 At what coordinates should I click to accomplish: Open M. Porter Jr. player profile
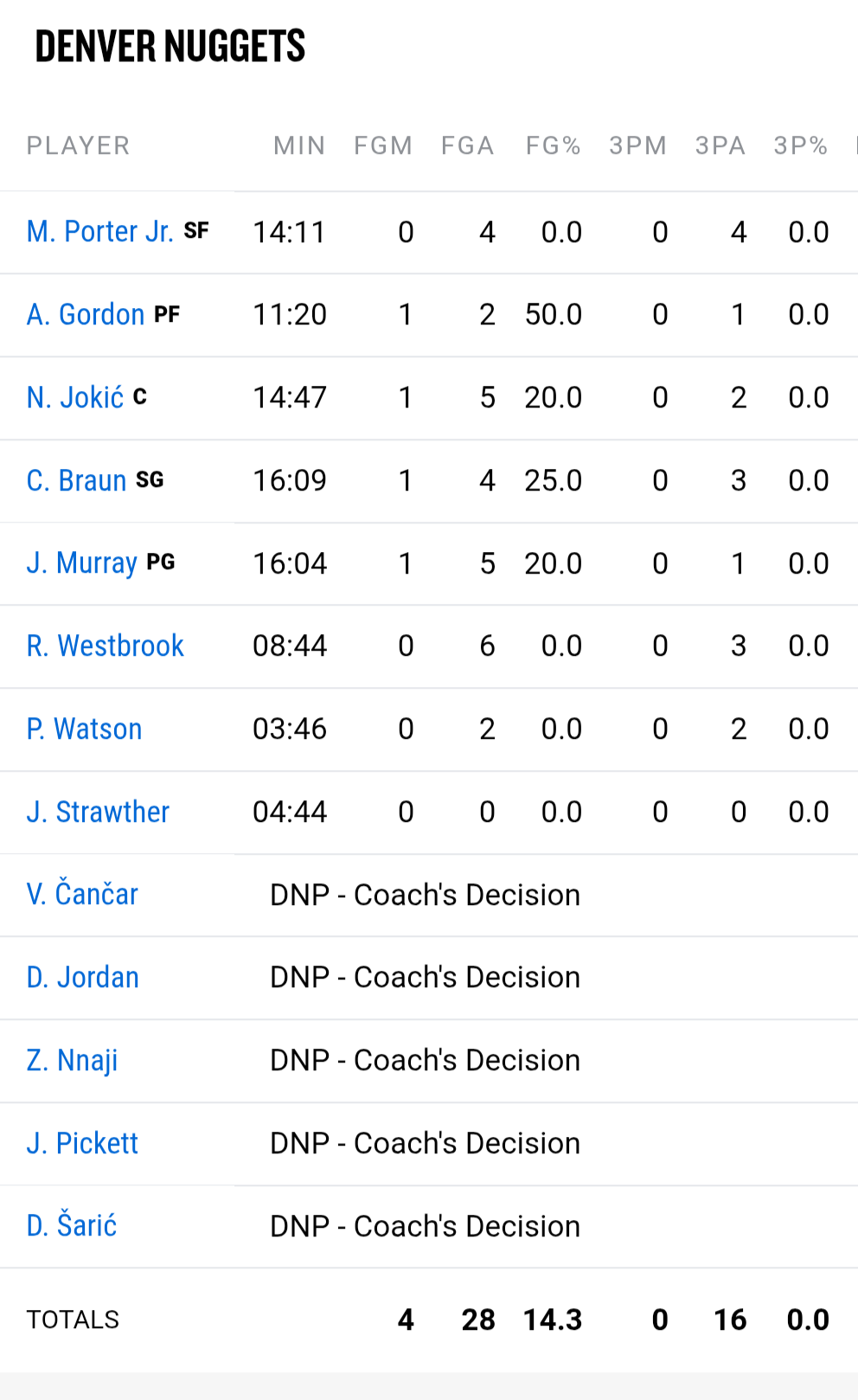point(100,232)
